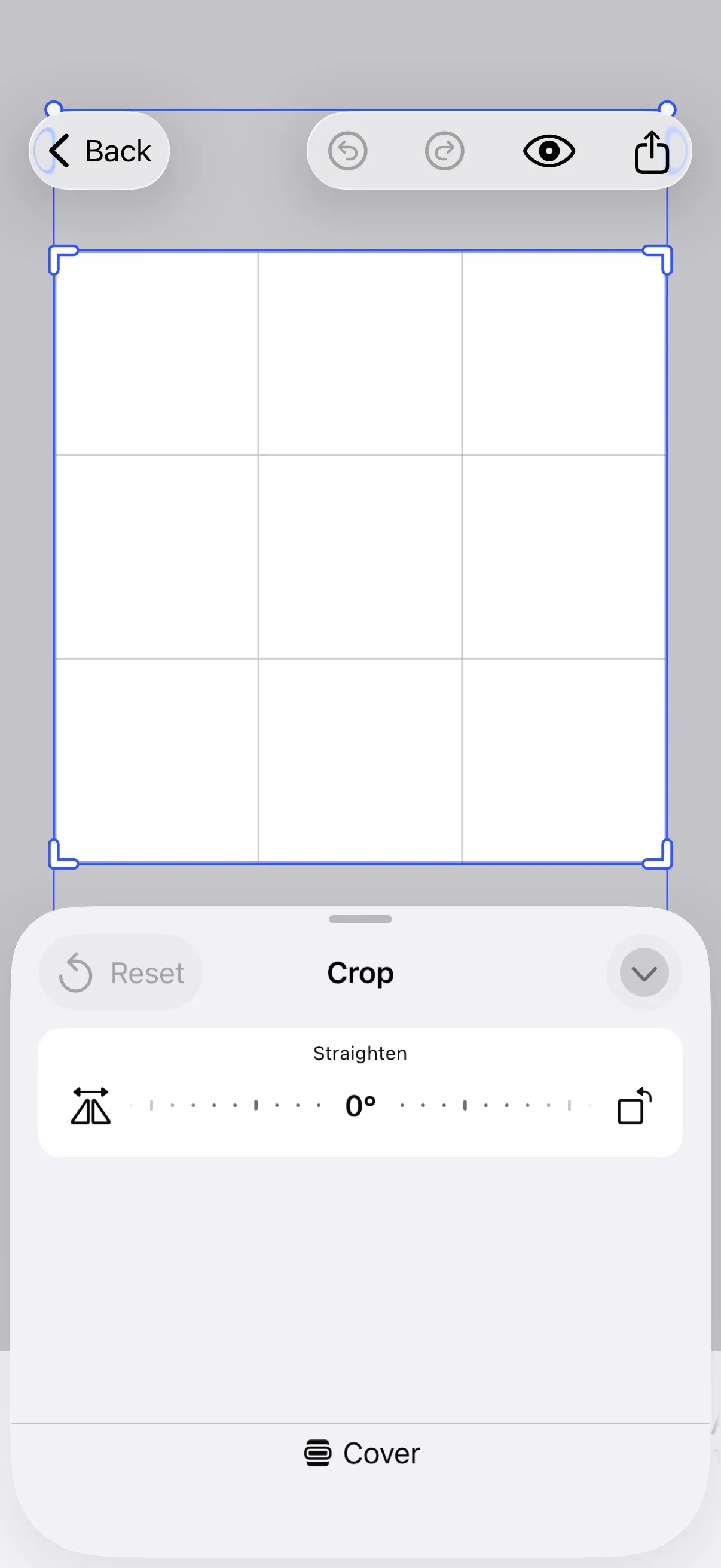The image size is (721, 1568).
Task: Click the Cover layers icon
Action: click(x=317, y=1453)
